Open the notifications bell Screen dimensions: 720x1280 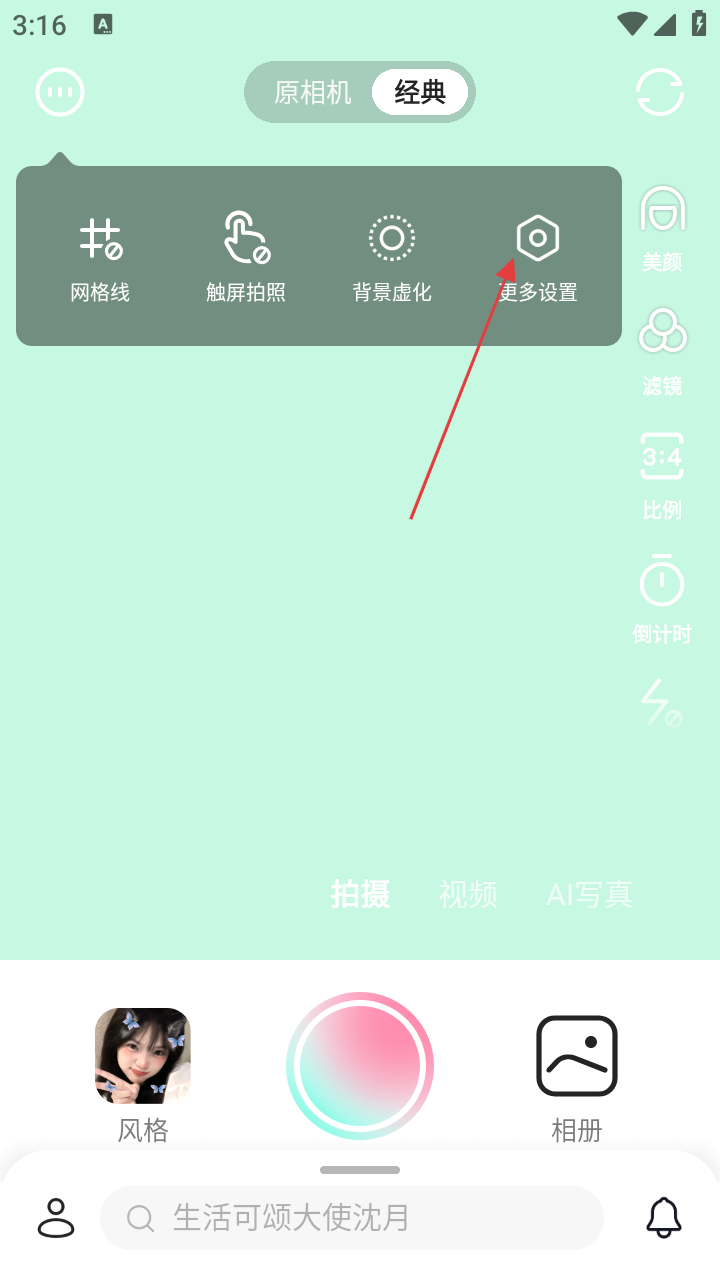click(664, 1217)
